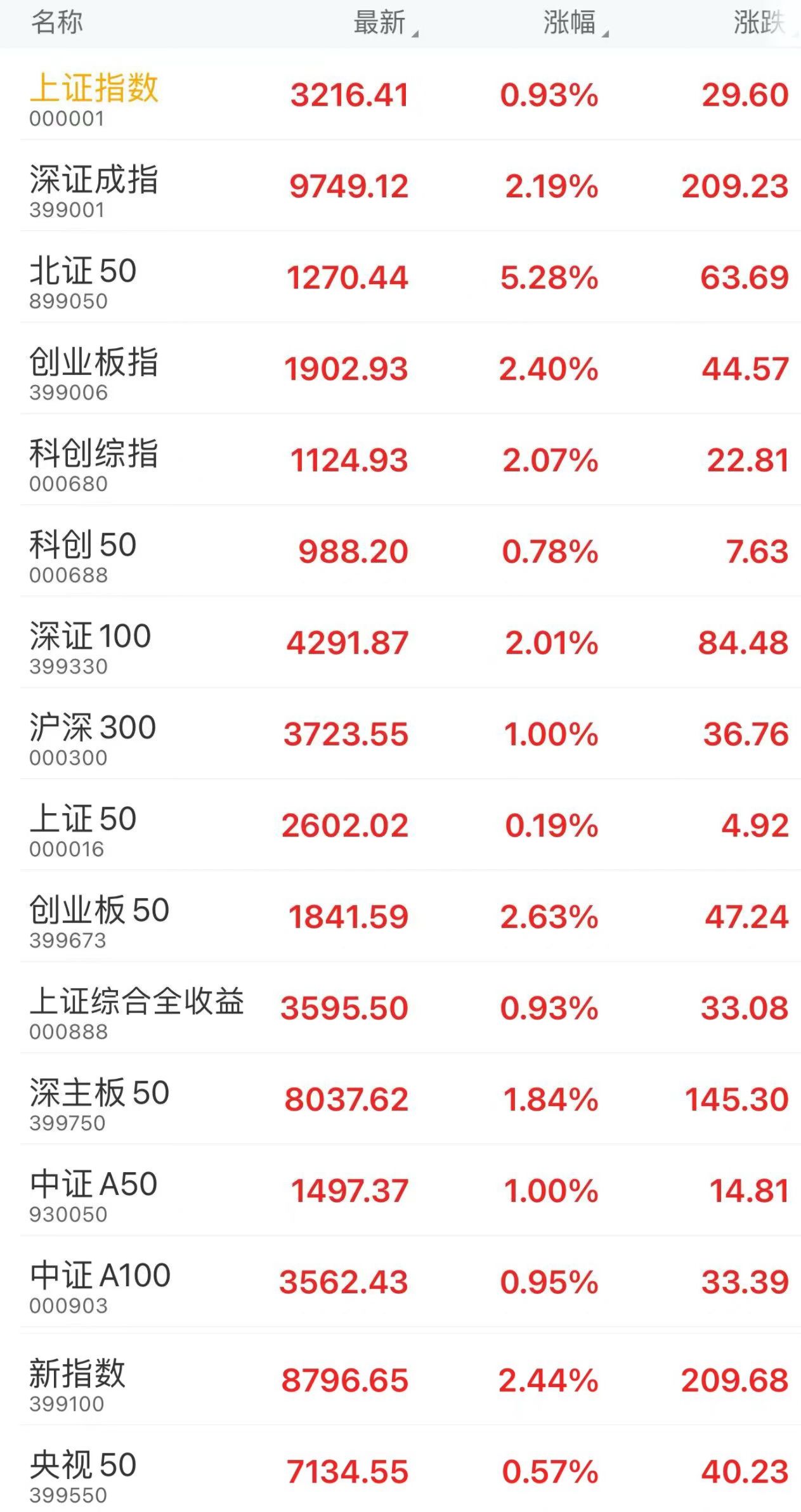The height and width of the screenshot is (1512, 801).
Task: Sort the list by 最新 column
Action: click(x=386, y=23)
